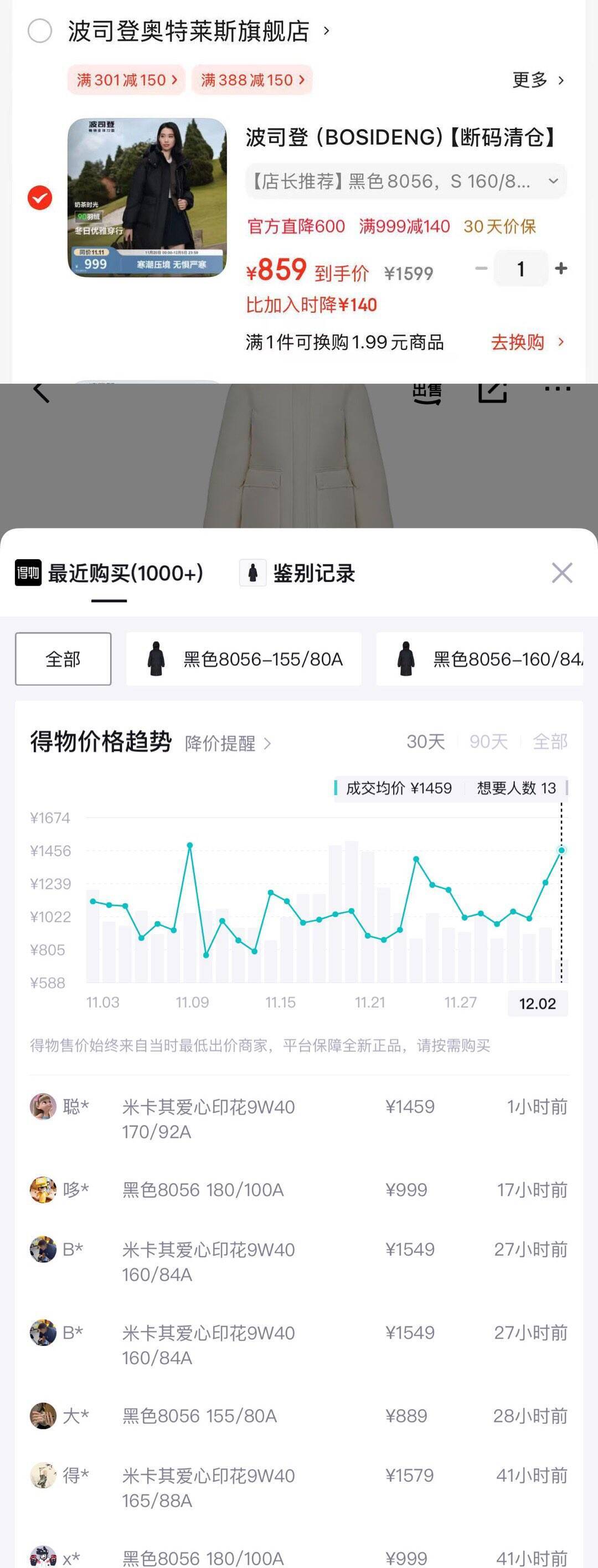The image size is (598, 1568).
Task: Switch price trend to 90天
Action: click(x=488, y=741)
